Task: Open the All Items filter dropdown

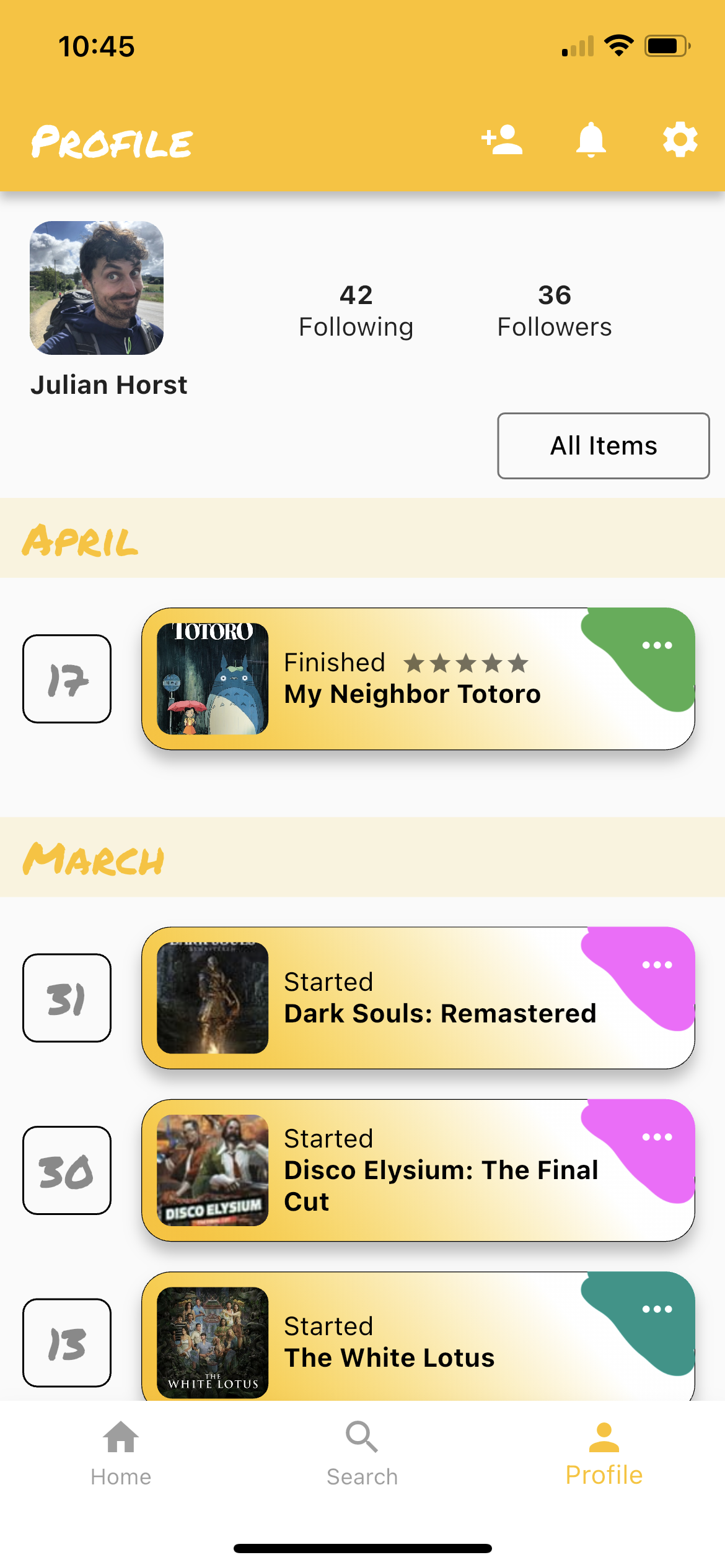Action: point(603,445)
